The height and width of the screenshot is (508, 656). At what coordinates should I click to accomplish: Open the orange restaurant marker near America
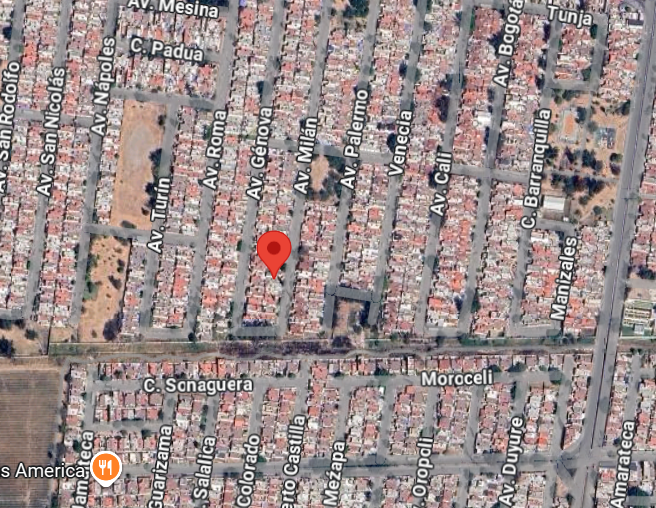pos(106,468)
